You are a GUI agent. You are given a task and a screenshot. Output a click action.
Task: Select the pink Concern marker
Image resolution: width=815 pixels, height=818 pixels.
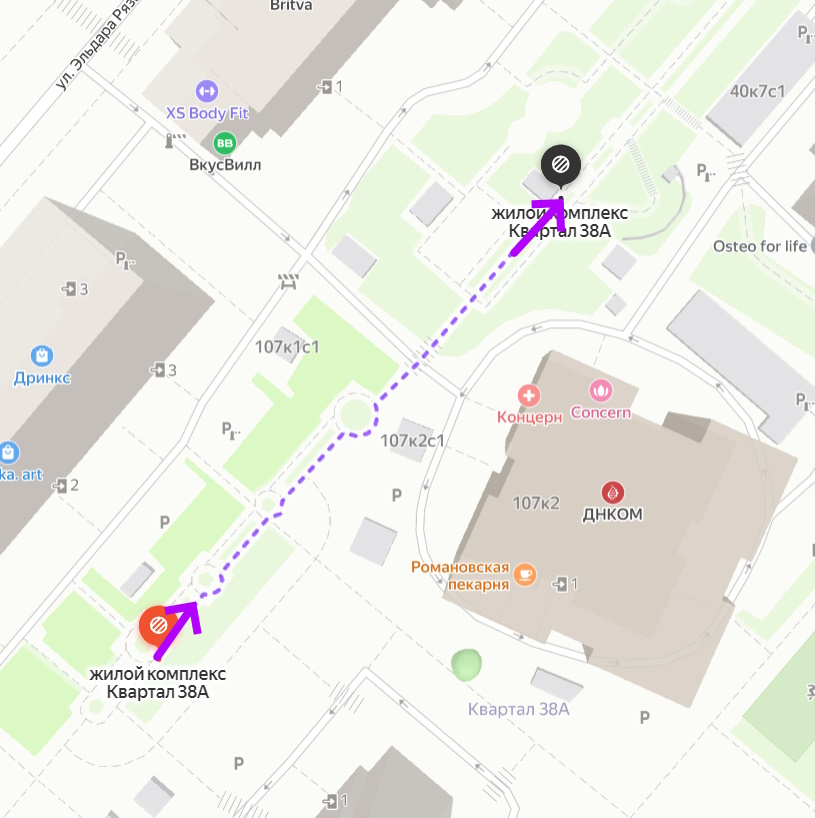pos(601,389)
